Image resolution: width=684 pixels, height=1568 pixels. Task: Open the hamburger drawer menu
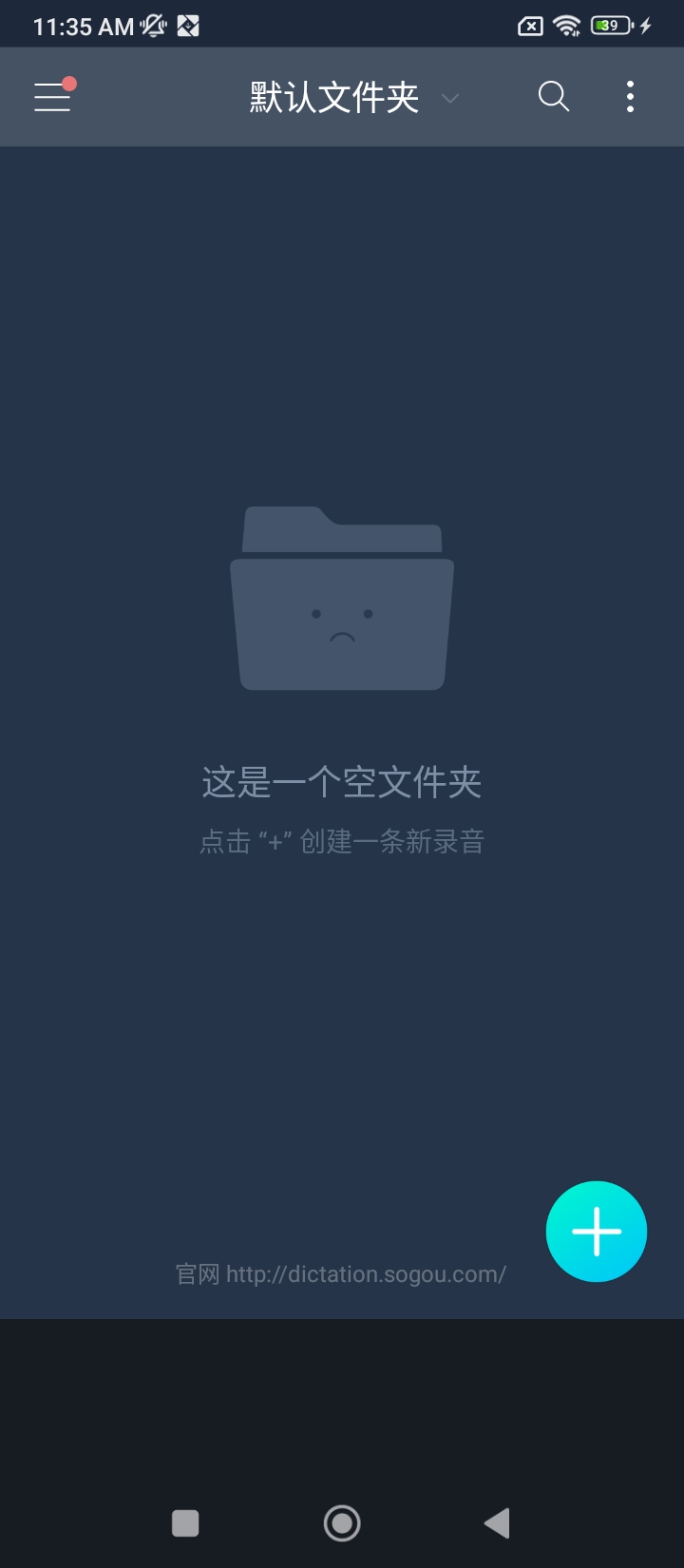pos(52,97)
